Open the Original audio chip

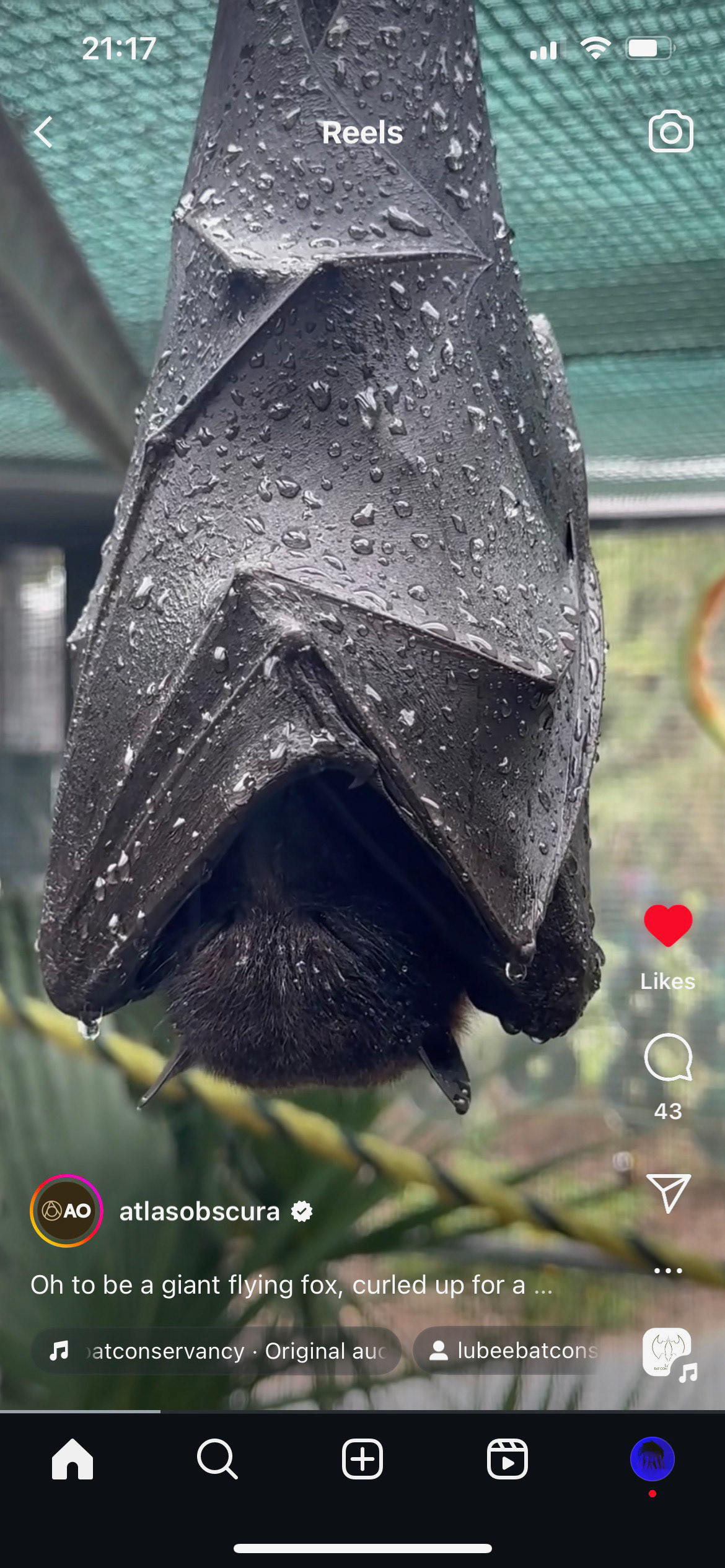216,1351
